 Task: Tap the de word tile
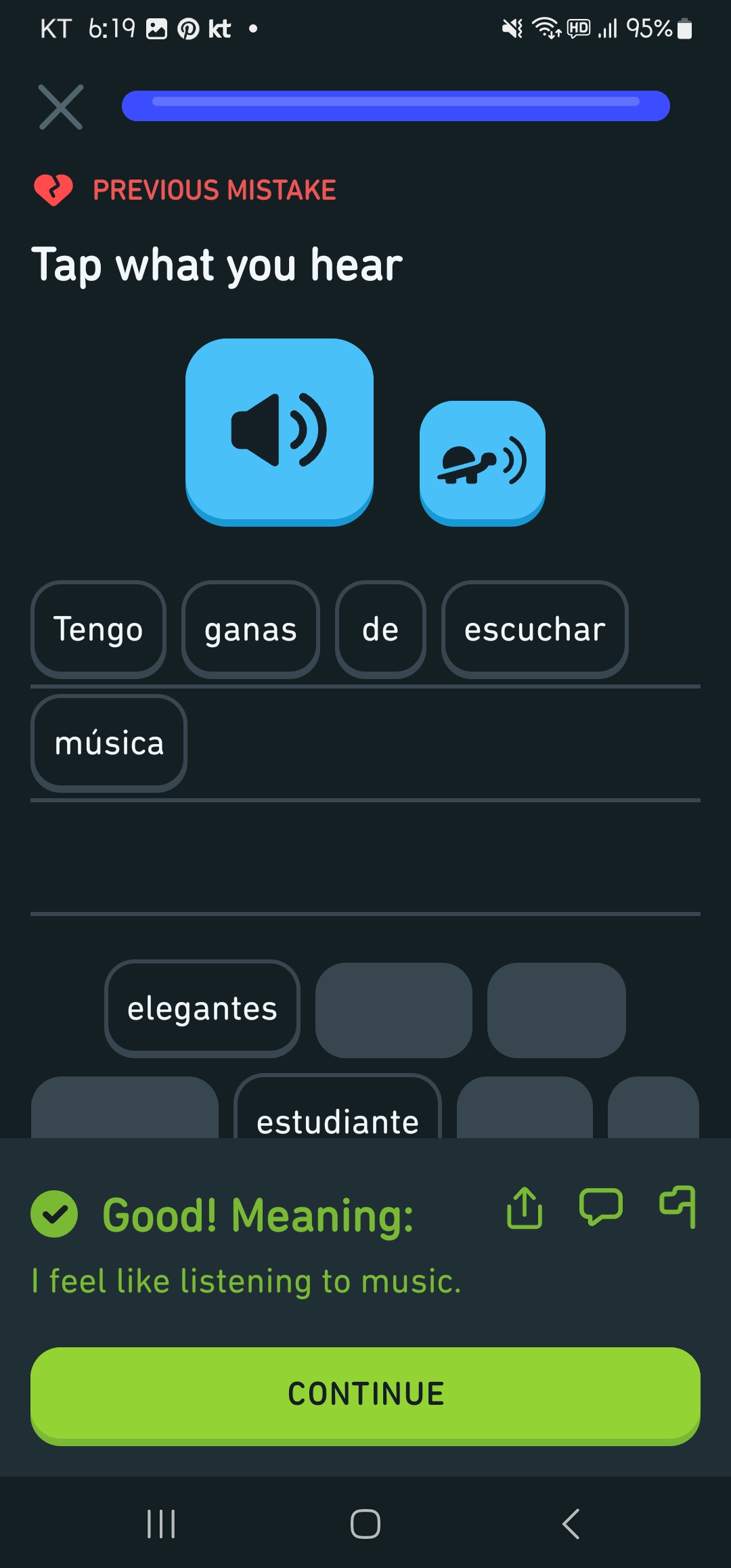380,630
